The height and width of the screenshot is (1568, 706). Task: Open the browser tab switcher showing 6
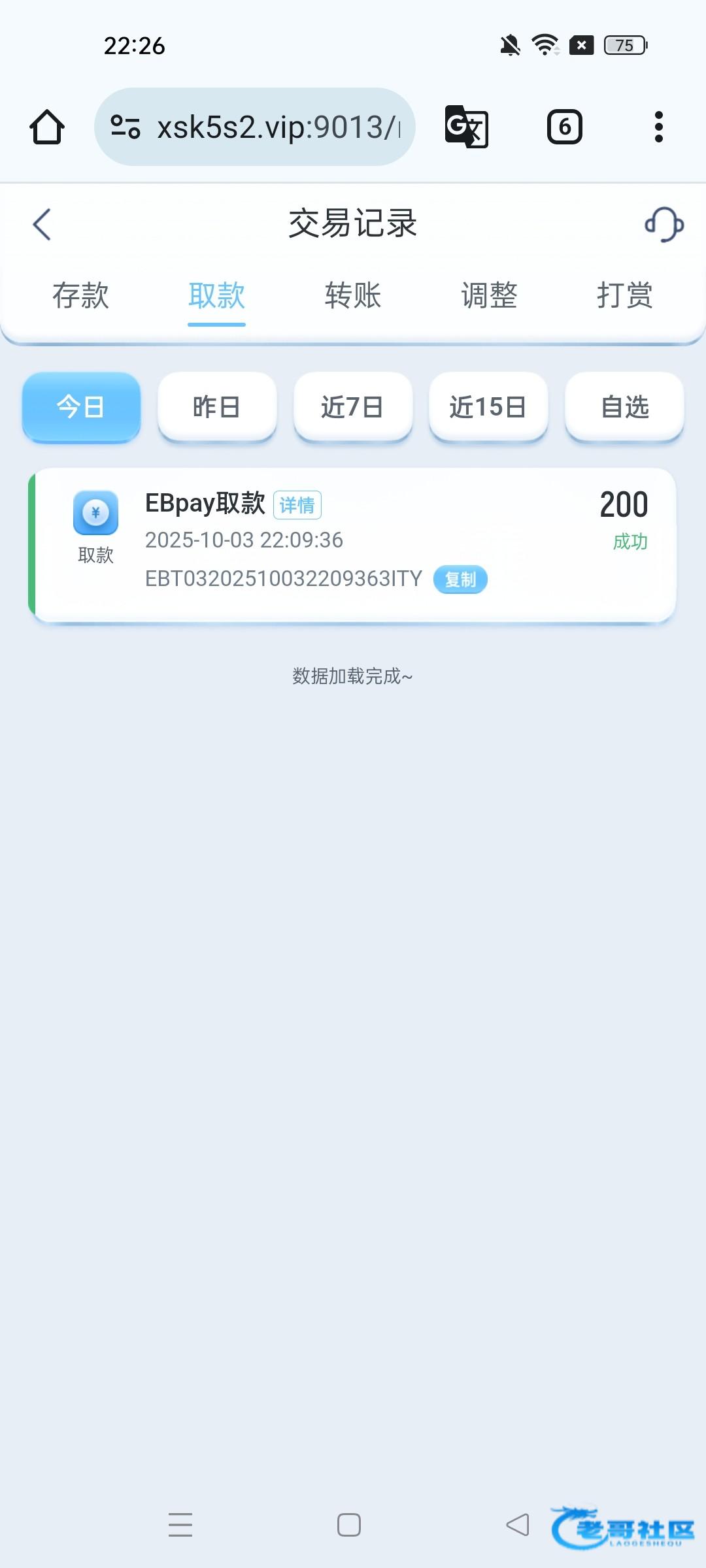tap(565, 127)
